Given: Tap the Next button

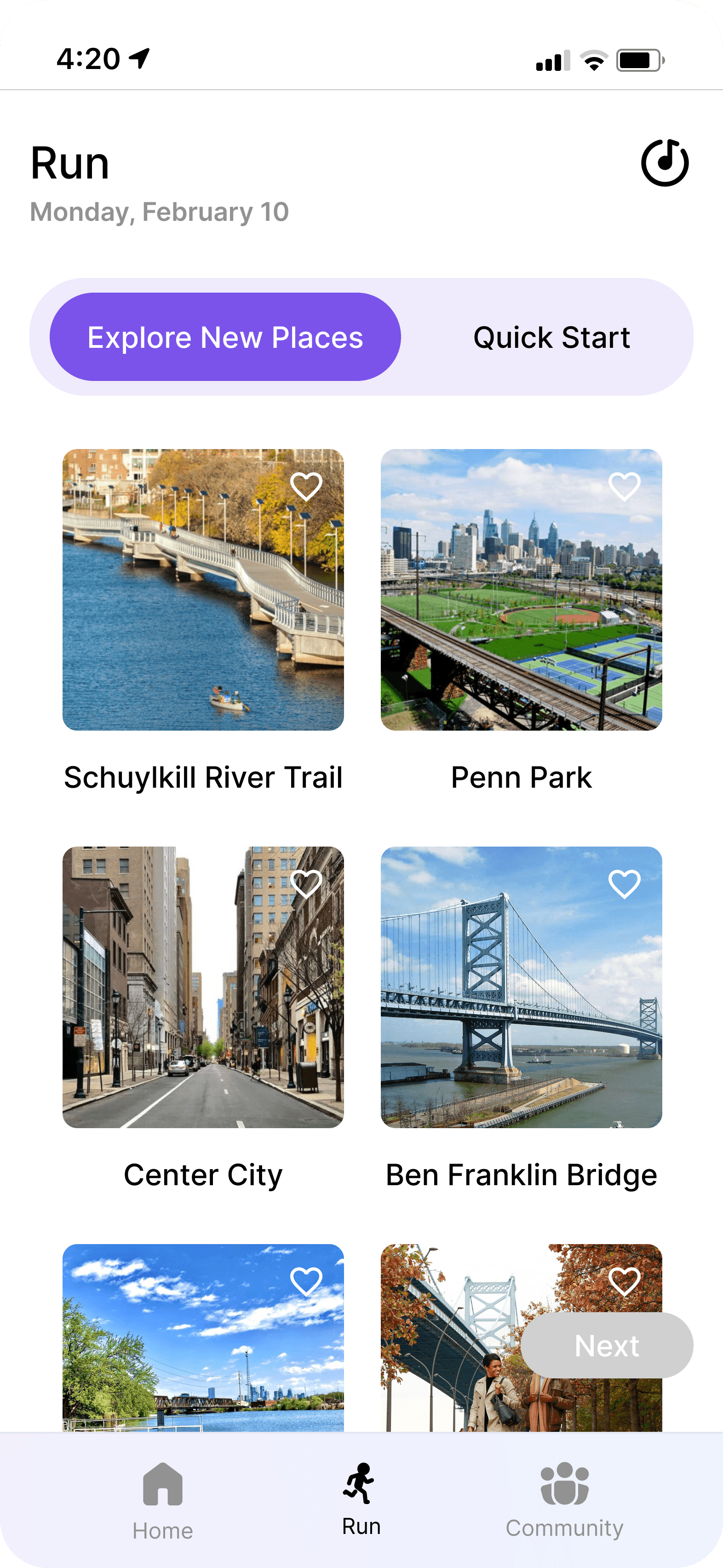Looking at the screenshot, I should pyautogui.click(x=607, y=1345).
